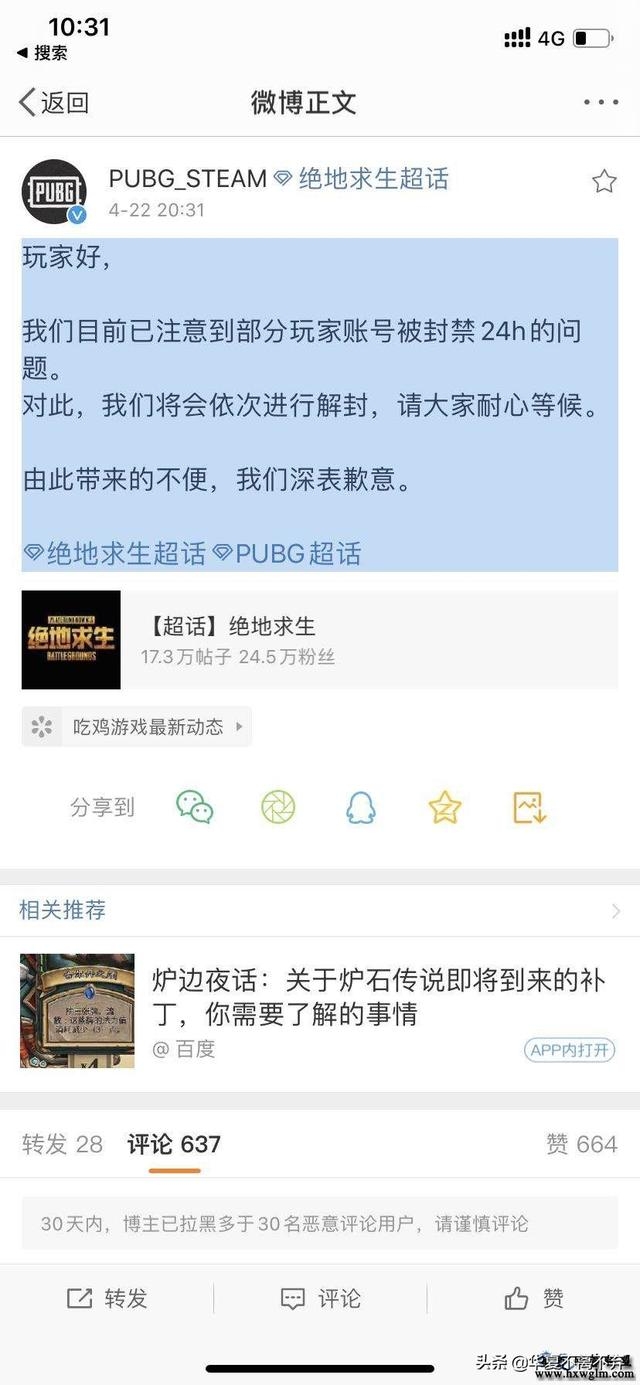
Task: Share to WeChat
Action: point(195,807)
